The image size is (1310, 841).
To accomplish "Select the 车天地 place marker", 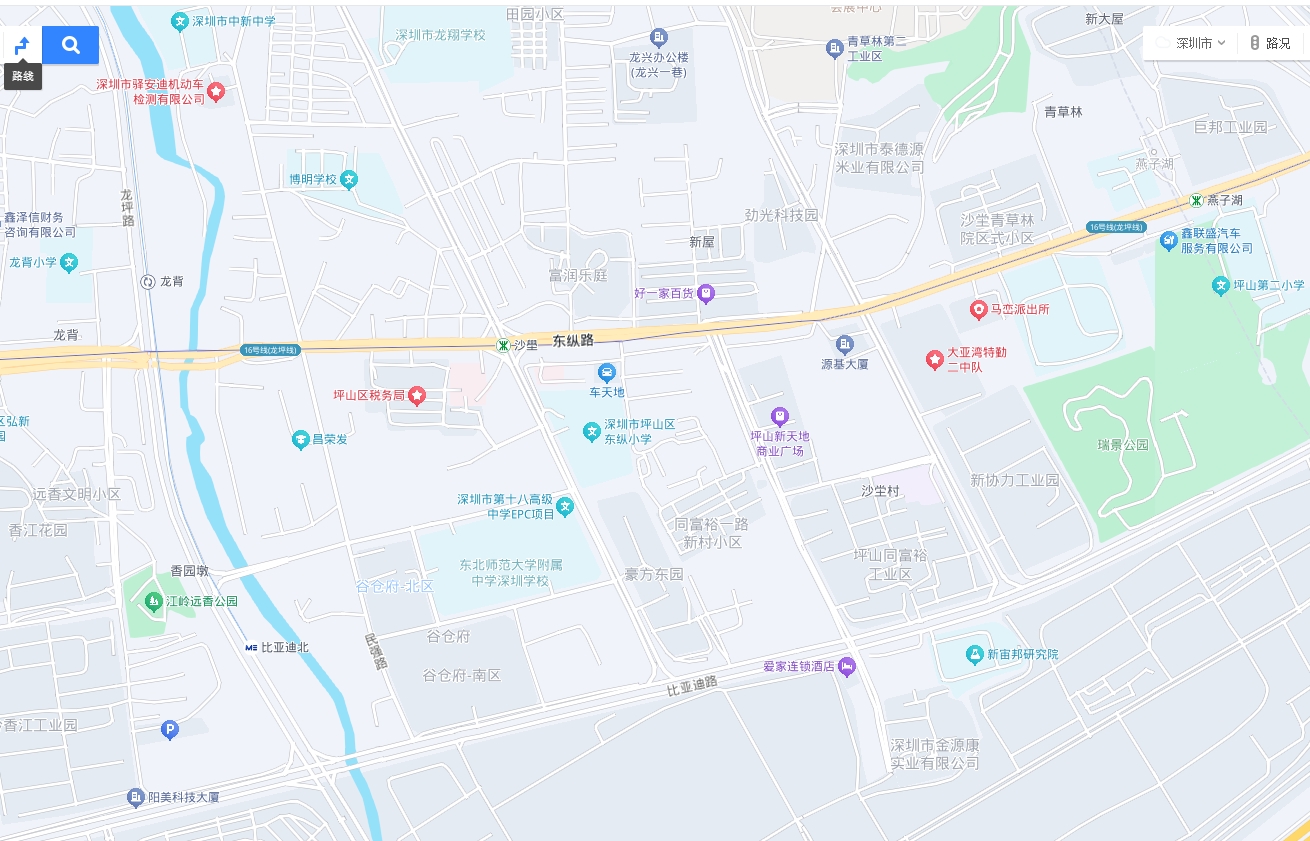I will pos(606,373).
